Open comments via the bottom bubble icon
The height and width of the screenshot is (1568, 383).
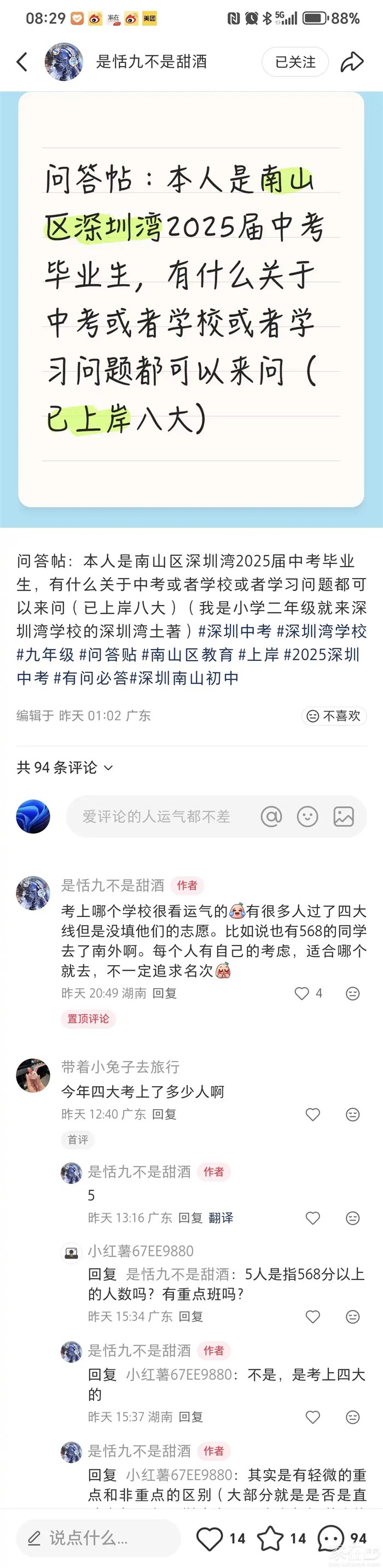click(330, 1538)
